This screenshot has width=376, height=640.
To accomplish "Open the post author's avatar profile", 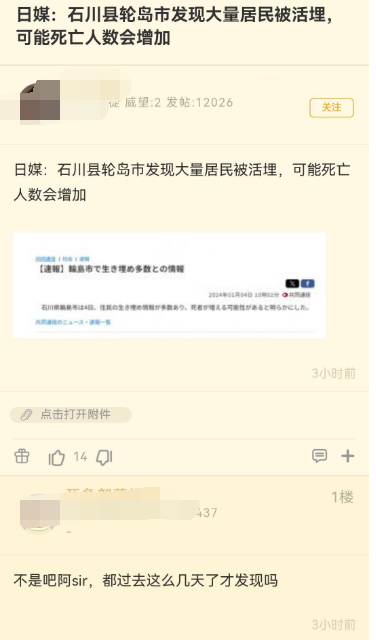I will pyautogui.click(x=40, y=100).
